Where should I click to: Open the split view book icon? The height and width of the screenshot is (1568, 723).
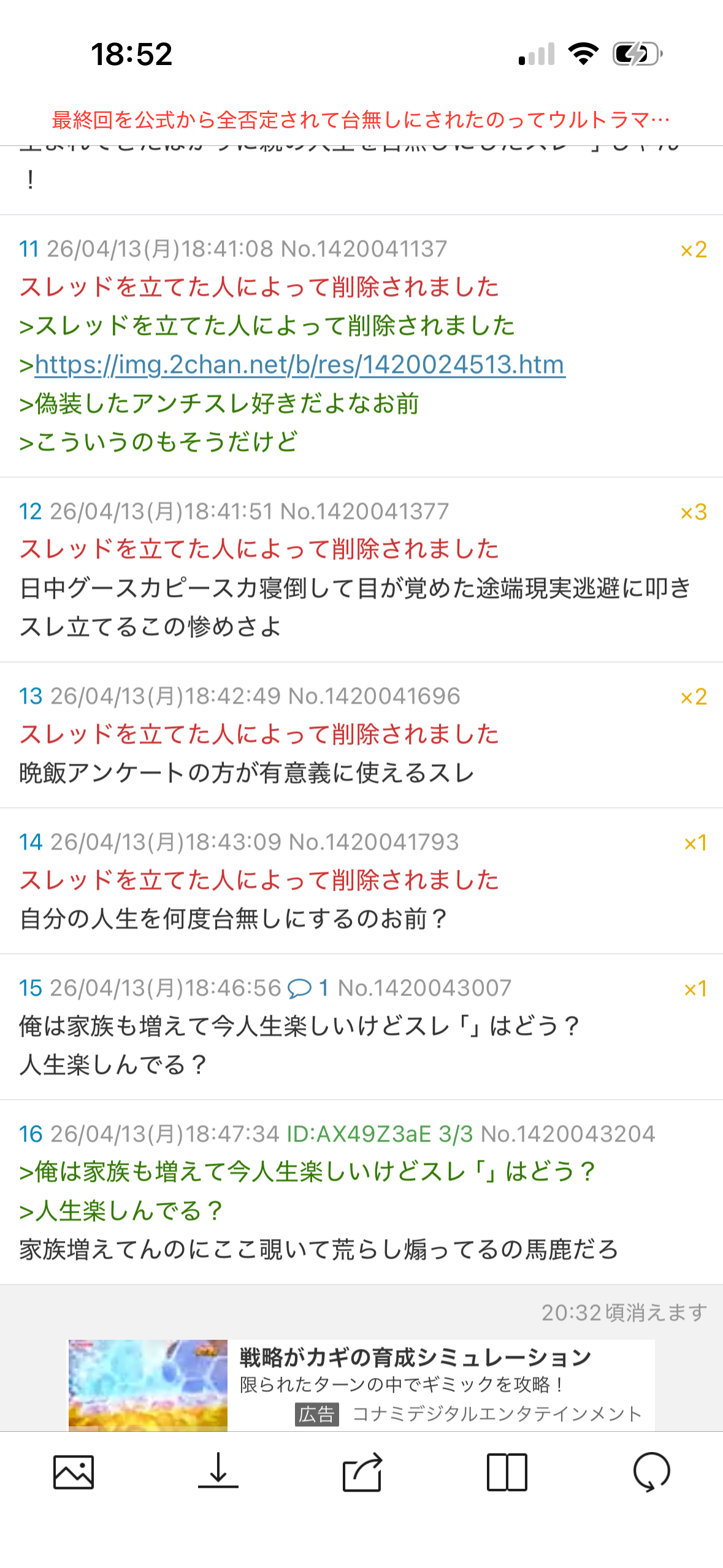click(507, 1472)
